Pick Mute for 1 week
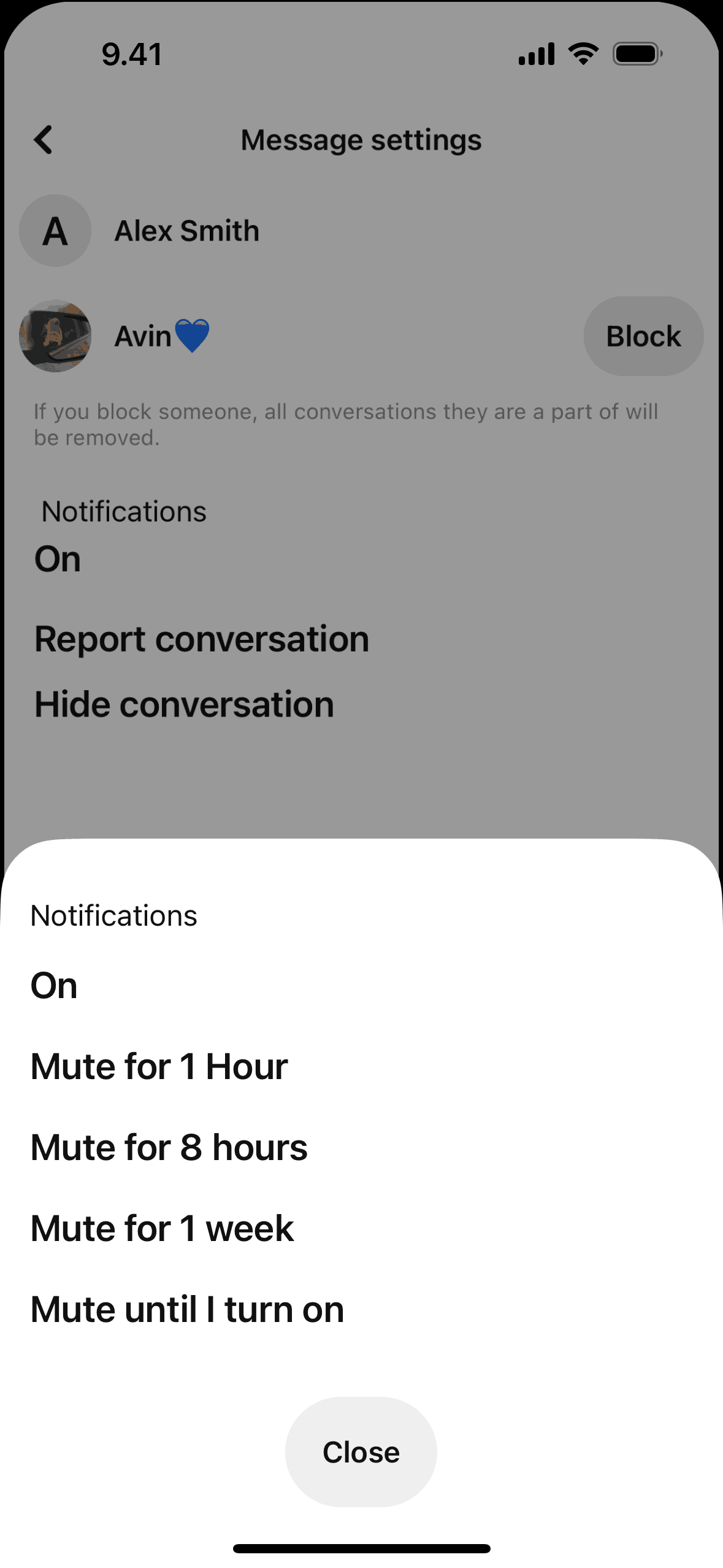 (163, 1229)
